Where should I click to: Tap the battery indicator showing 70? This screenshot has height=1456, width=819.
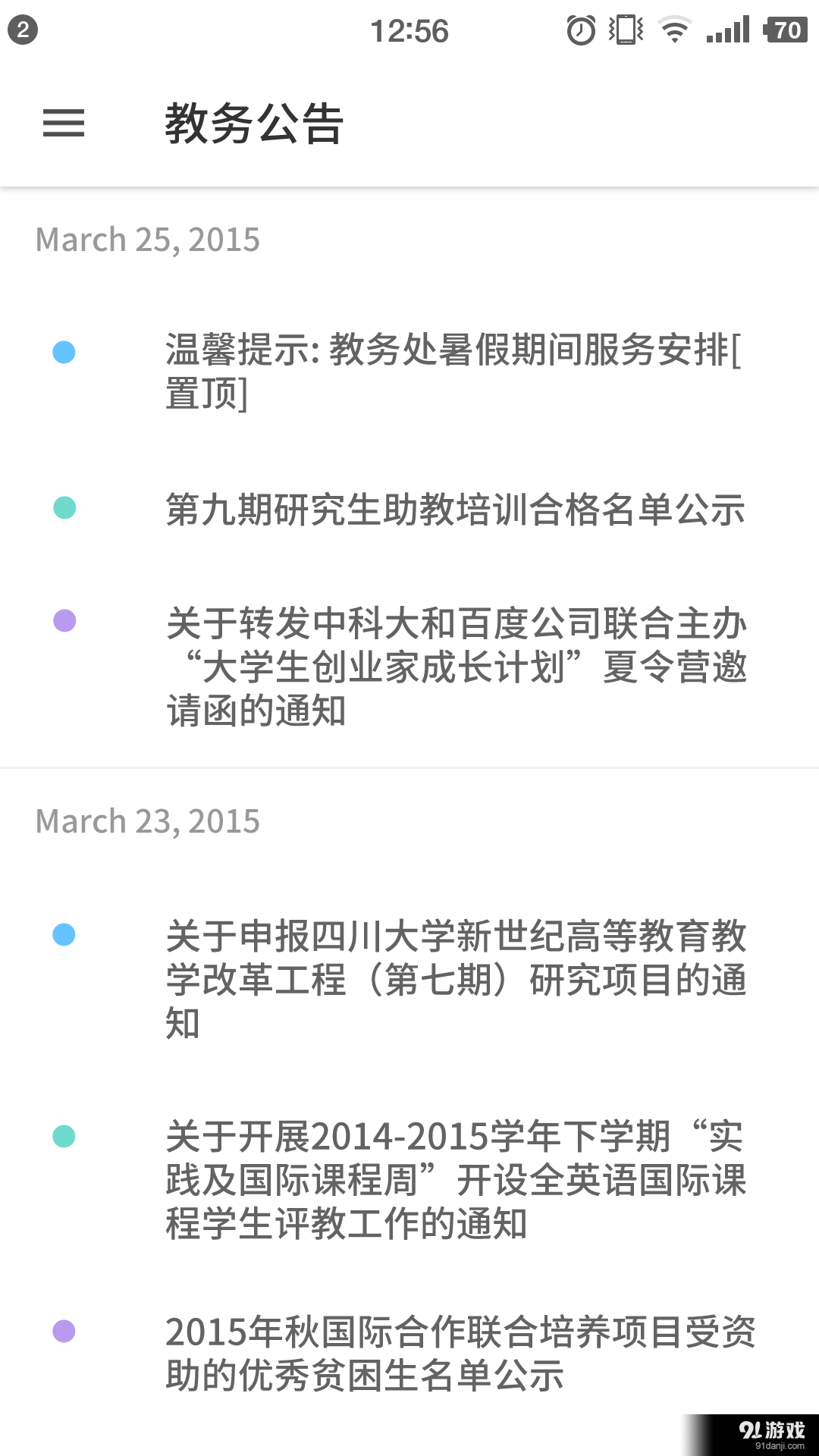tap(785, 29)
